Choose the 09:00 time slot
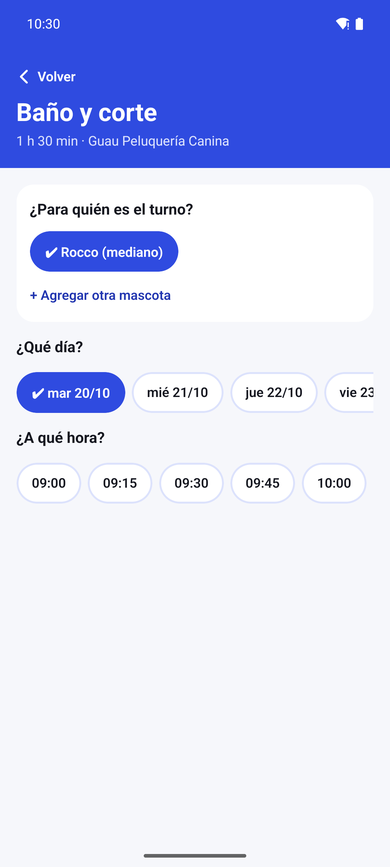The width and height of the screenshot is (390, 867). [49, 483]
